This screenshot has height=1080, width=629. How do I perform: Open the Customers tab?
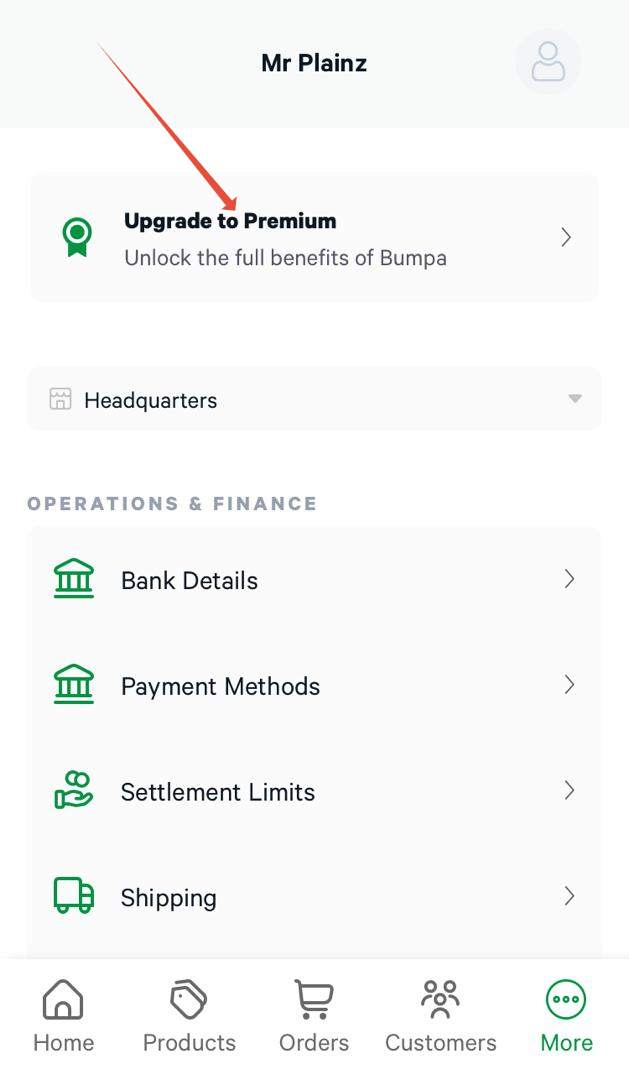[x=440, y=1016]
